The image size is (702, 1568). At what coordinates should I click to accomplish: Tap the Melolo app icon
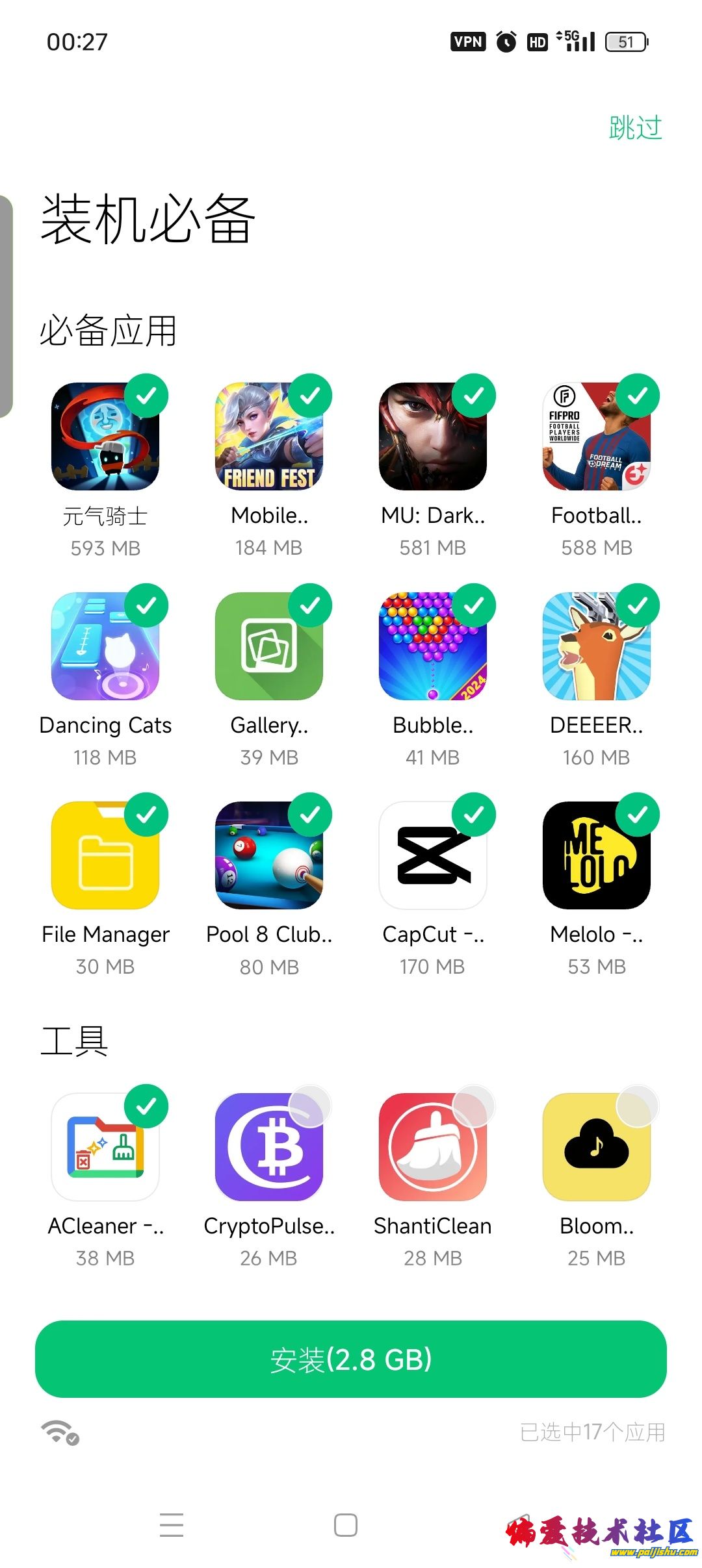tap(595, 853)
